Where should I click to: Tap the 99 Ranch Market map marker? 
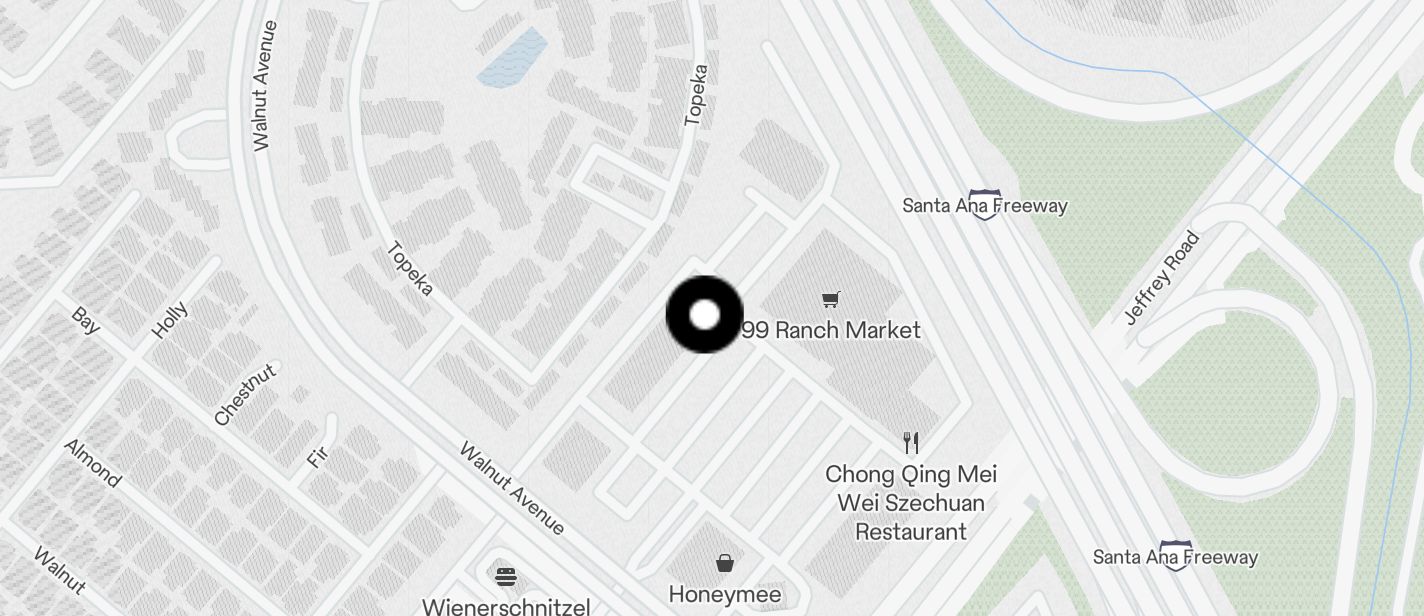click(830, 299)
